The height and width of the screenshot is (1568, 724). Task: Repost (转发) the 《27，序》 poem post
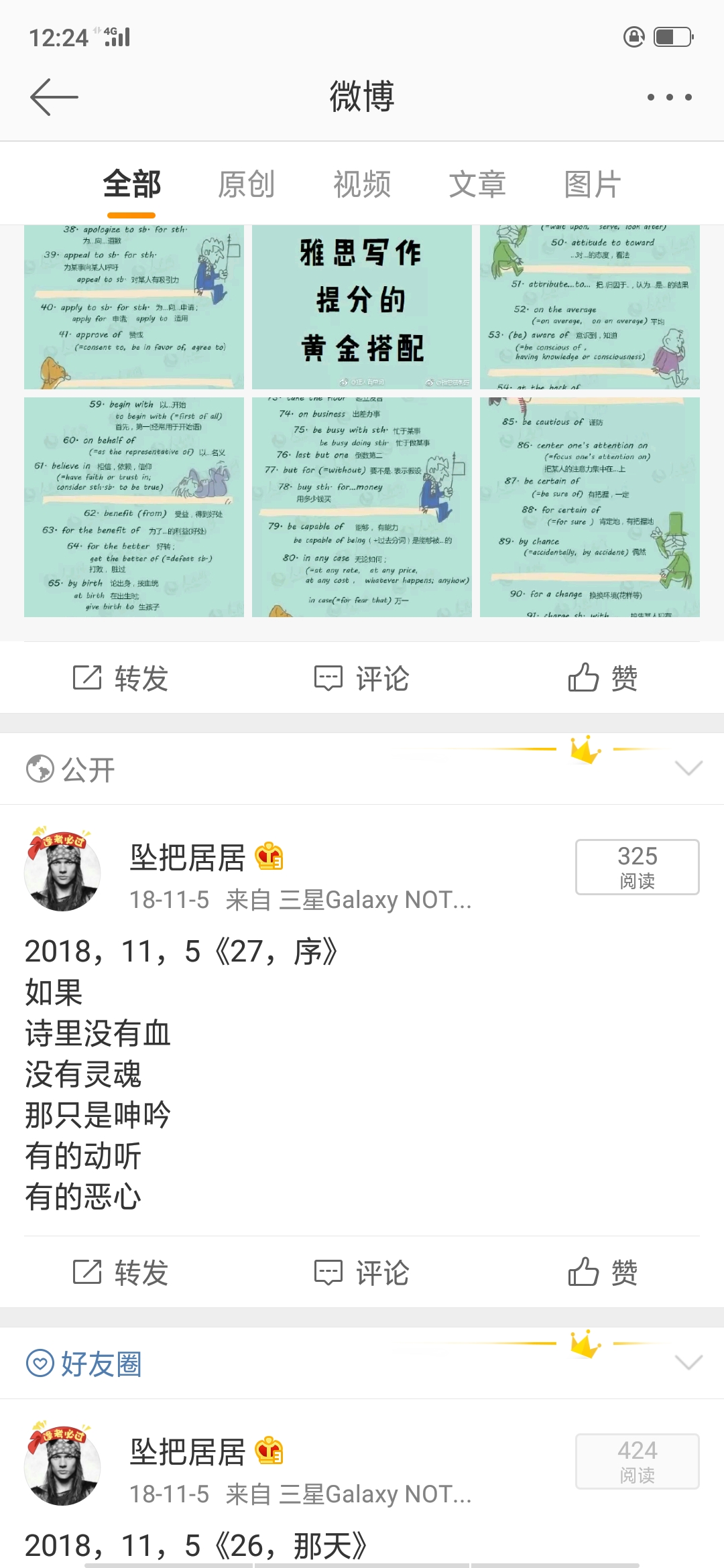click(x=121, y=1272)
